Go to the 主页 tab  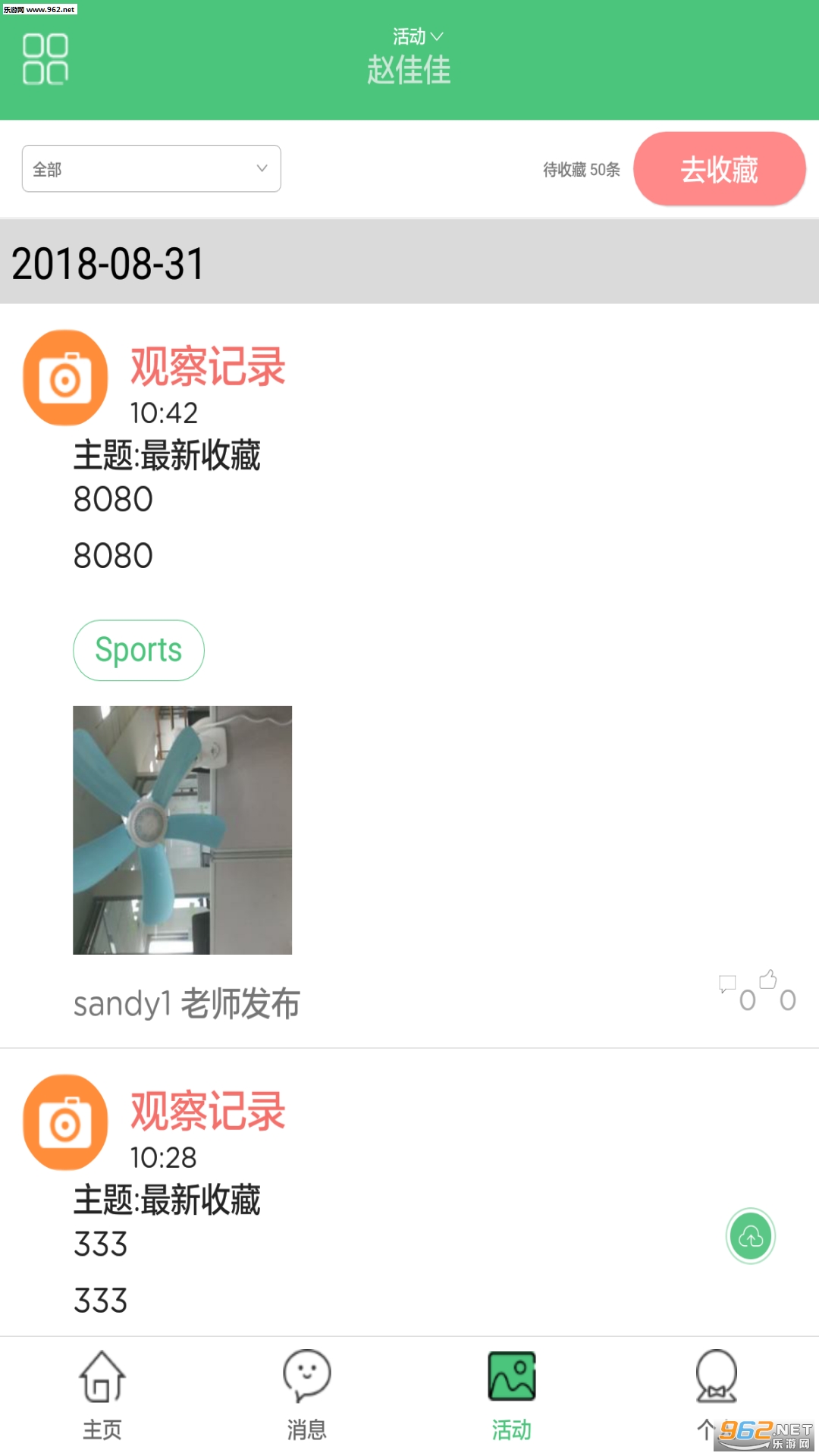(102, 1394)
